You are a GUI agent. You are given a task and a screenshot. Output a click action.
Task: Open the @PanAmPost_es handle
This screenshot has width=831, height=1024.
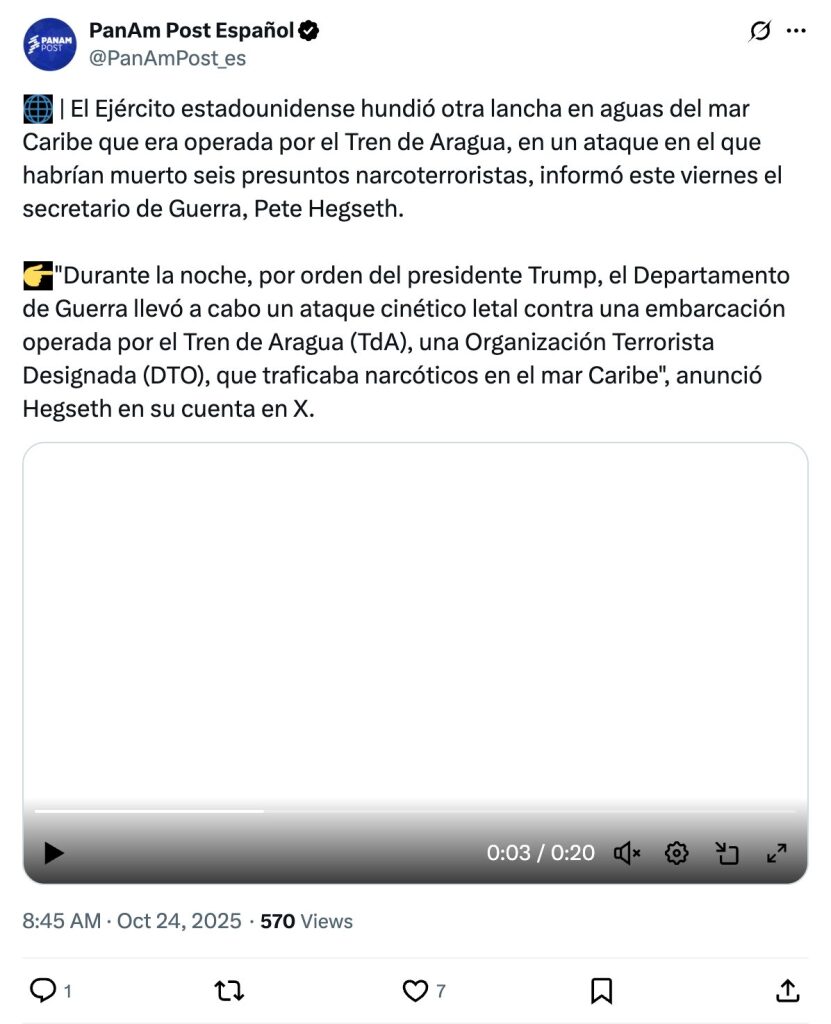(167, 58)
